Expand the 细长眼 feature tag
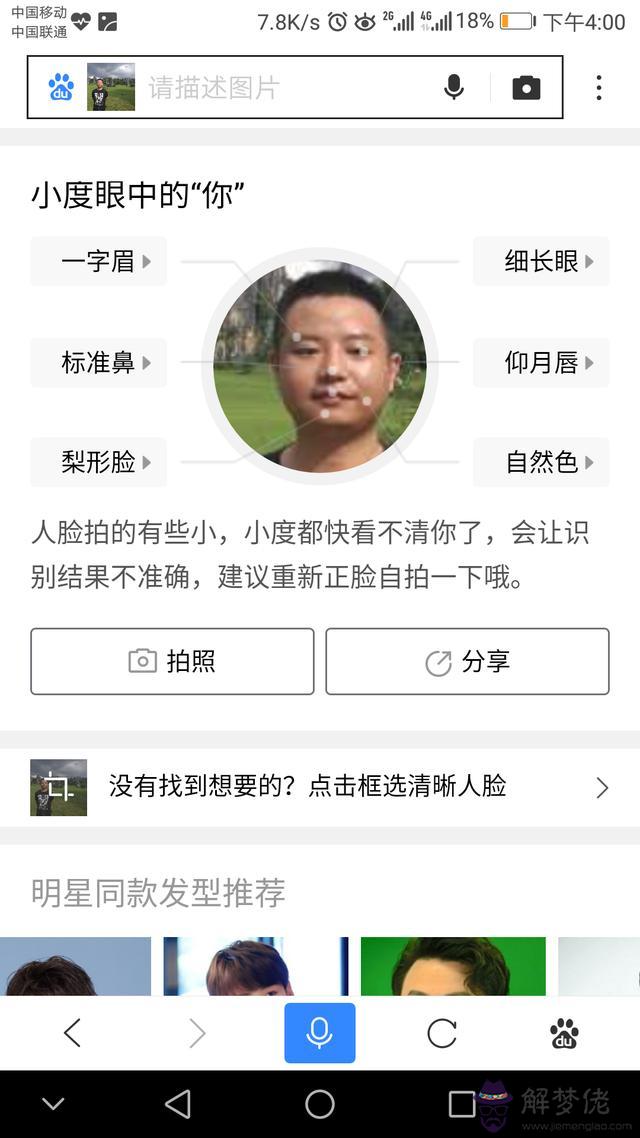Viewport: 640px width, 1138px height. (x=541, y=262)
